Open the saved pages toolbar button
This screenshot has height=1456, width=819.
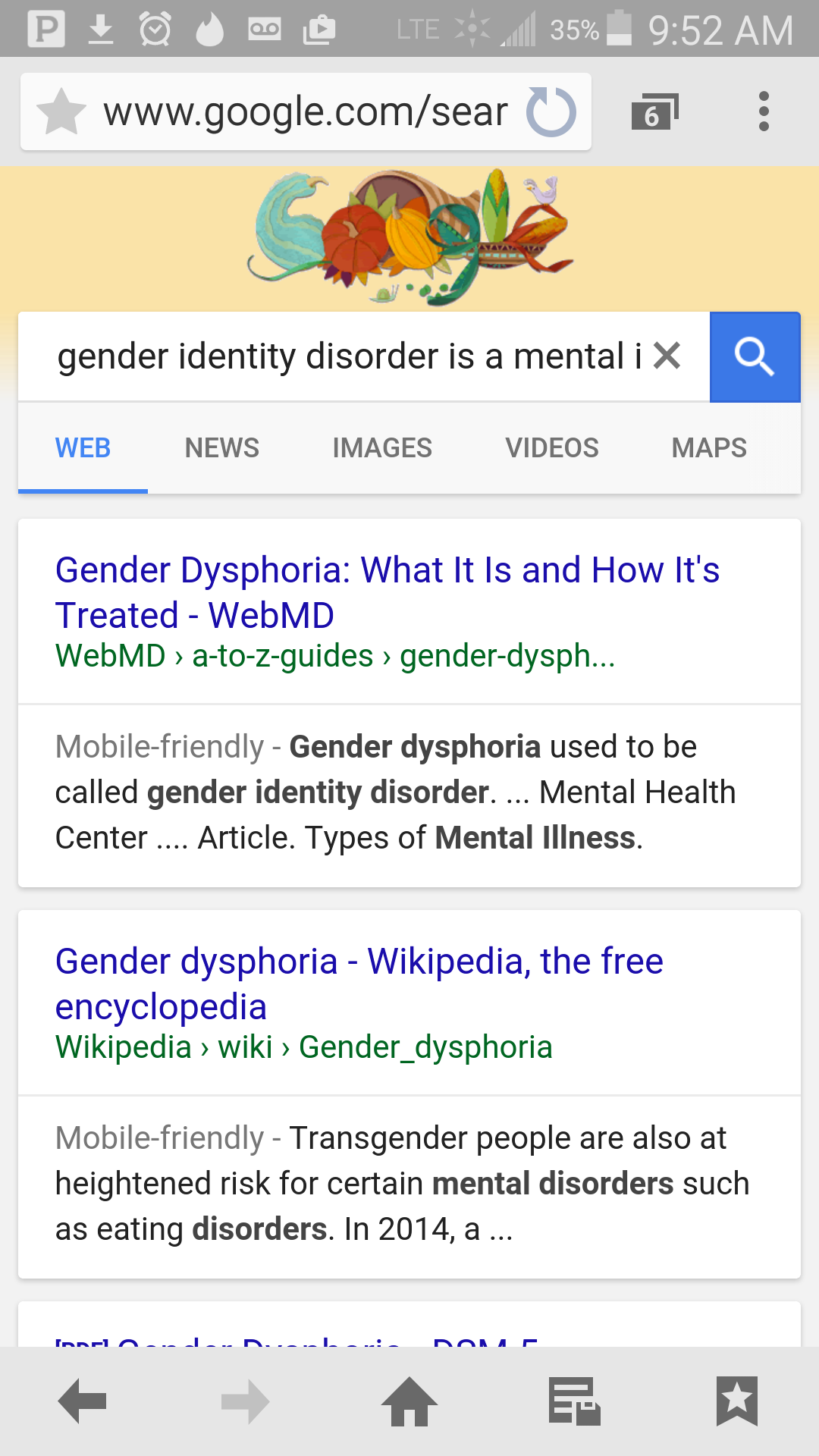click(574, 1401)
